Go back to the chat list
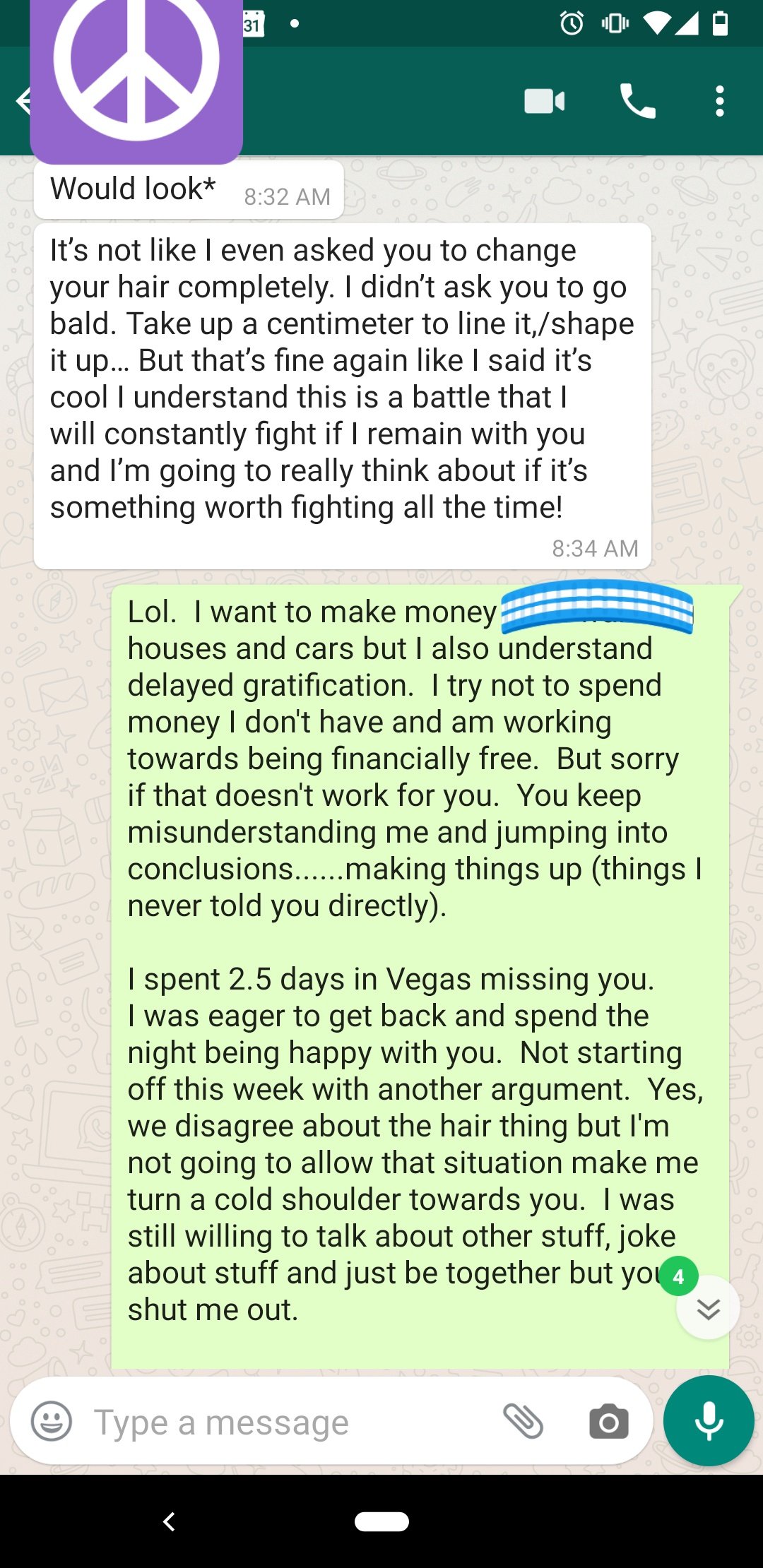 click(x=21, y=102)
